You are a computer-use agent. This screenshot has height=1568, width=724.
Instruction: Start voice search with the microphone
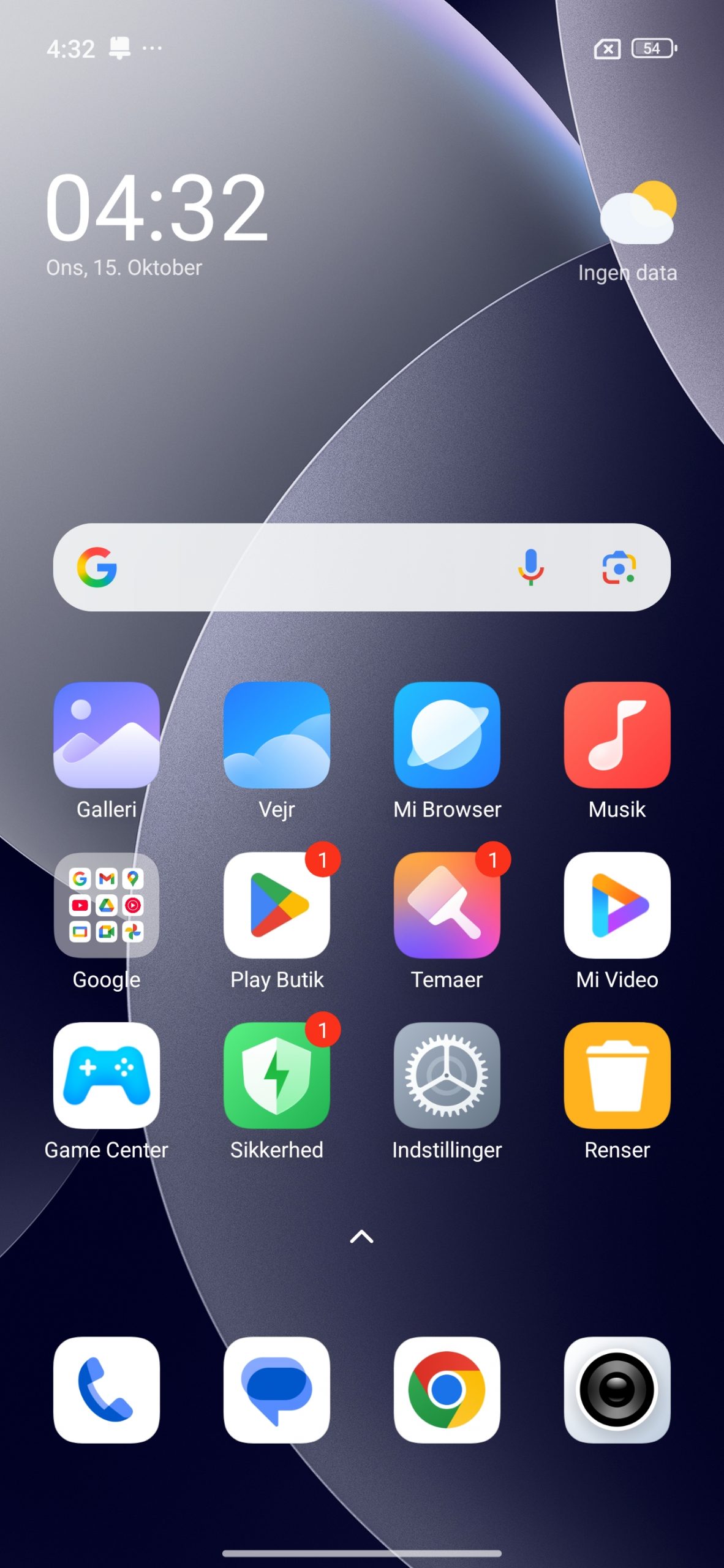click(x=530, y=567)
